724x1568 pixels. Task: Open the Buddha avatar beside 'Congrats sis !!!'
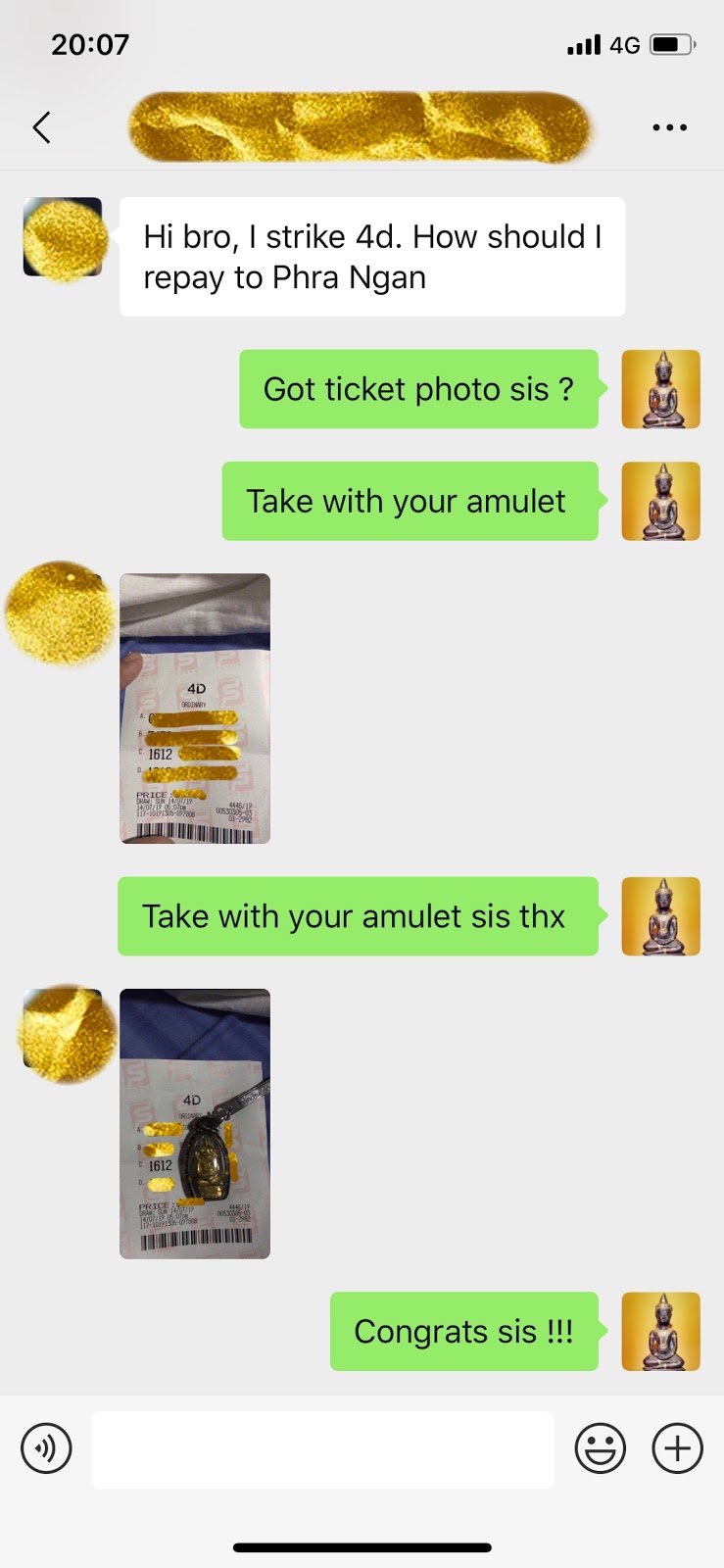point(660,1331)
